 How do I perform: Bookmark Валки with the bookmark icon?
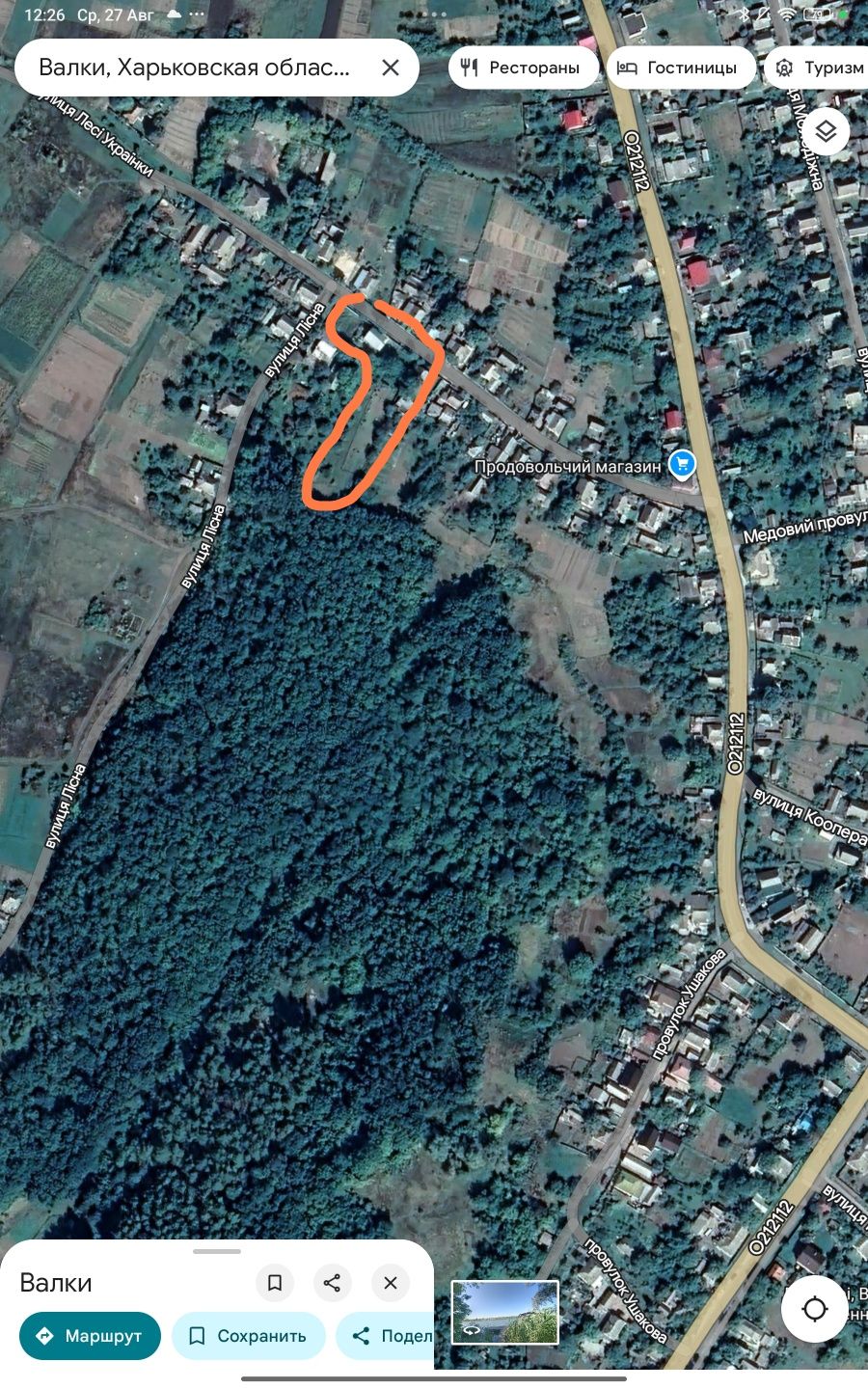275,1282
